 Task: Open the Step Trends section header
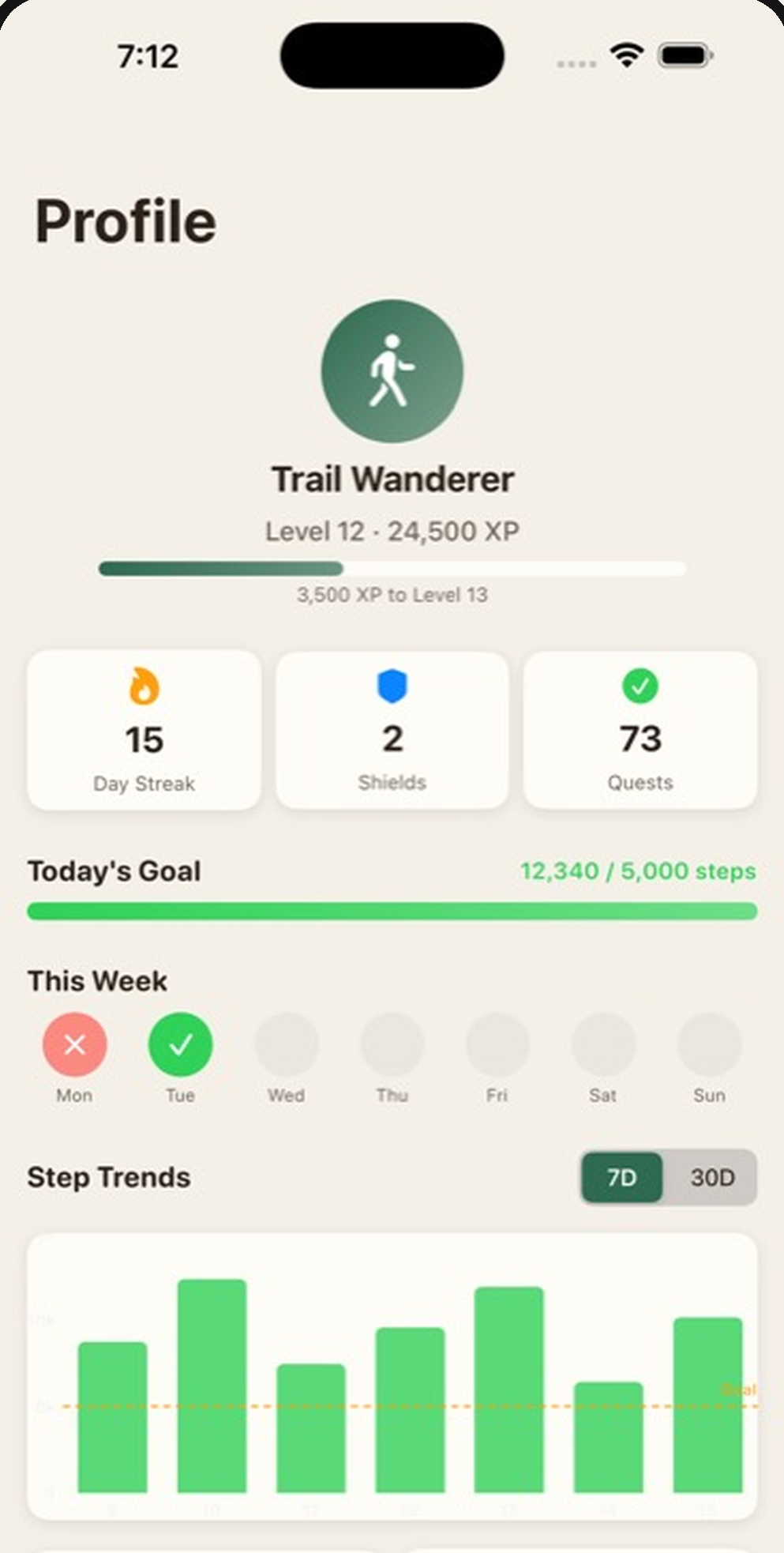click(x=109, y=1178)
